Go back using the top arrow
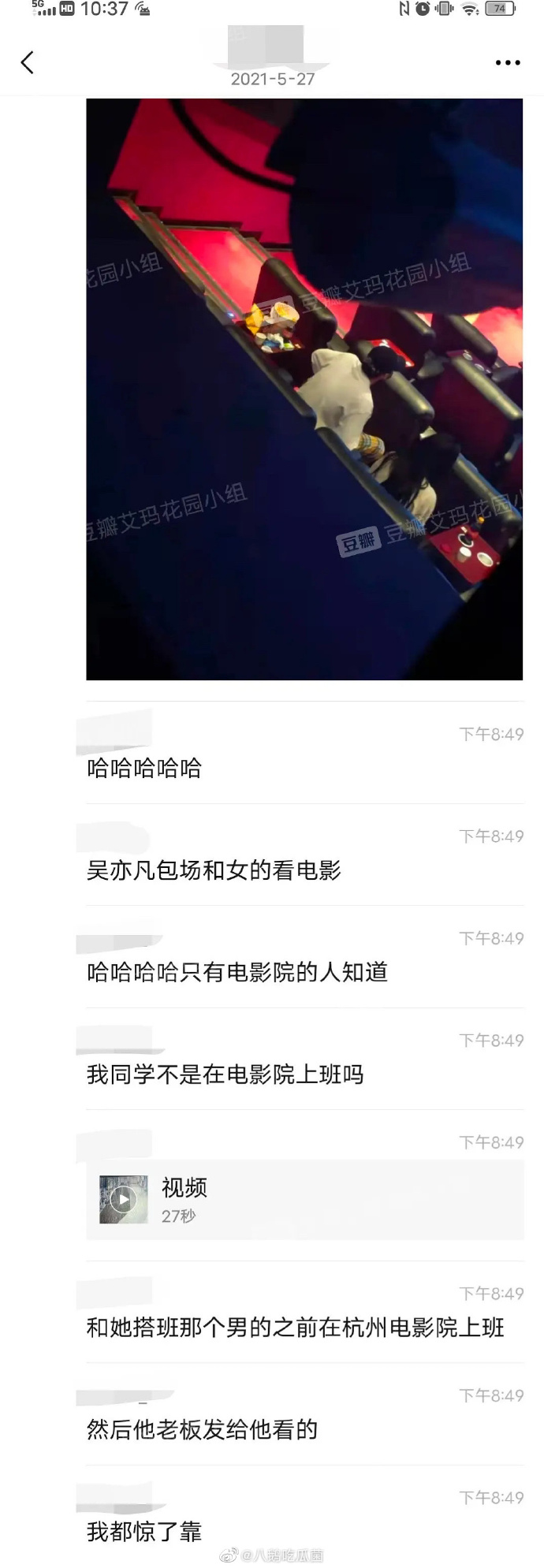Image resolution: width=544 pixels, height=1568 pixels. pyautogui.click(x=28, y=63)
